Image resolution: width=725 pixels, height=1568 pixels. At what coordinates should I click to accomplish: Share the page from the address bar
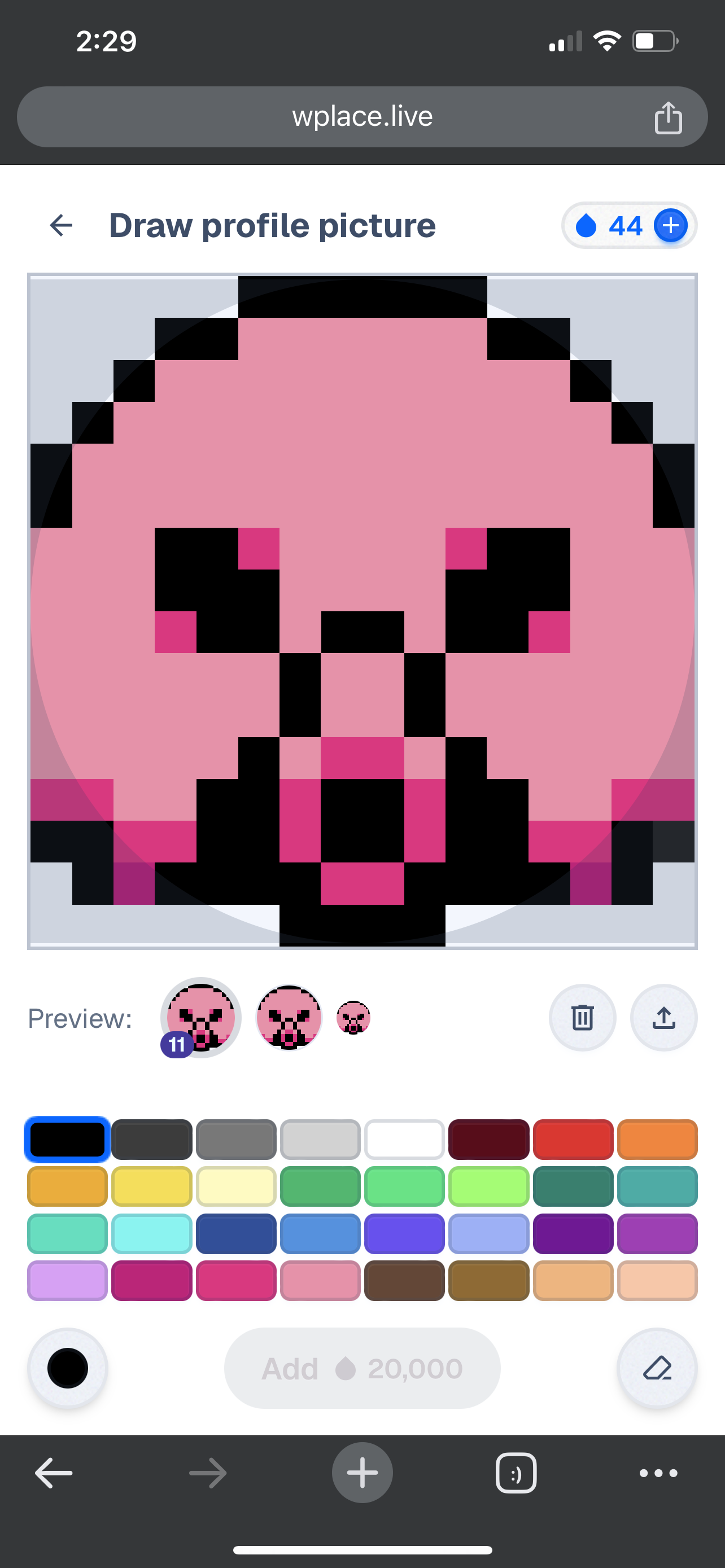(668, 117)
